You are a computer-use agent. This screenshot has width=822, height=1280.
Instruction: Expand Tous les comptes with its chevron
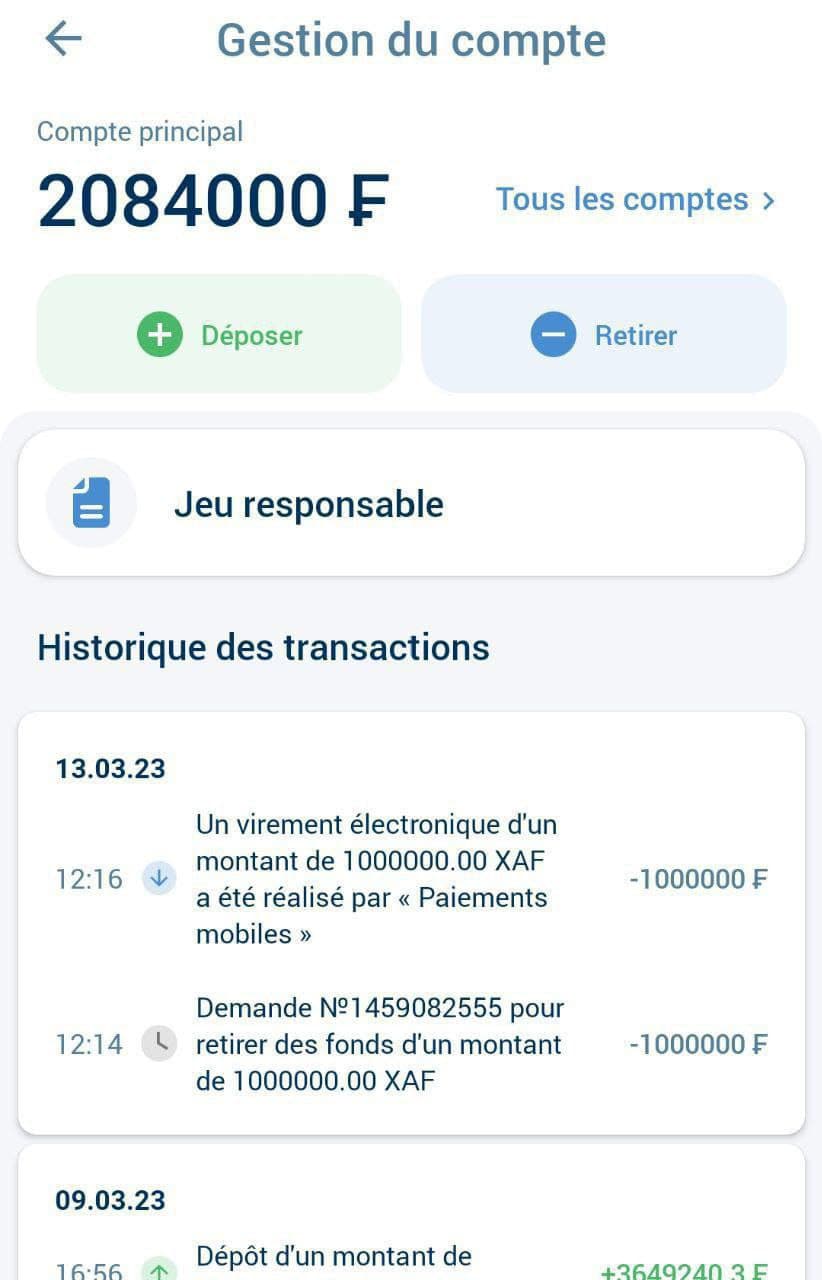pyautogui.click(x=770, y=199)
